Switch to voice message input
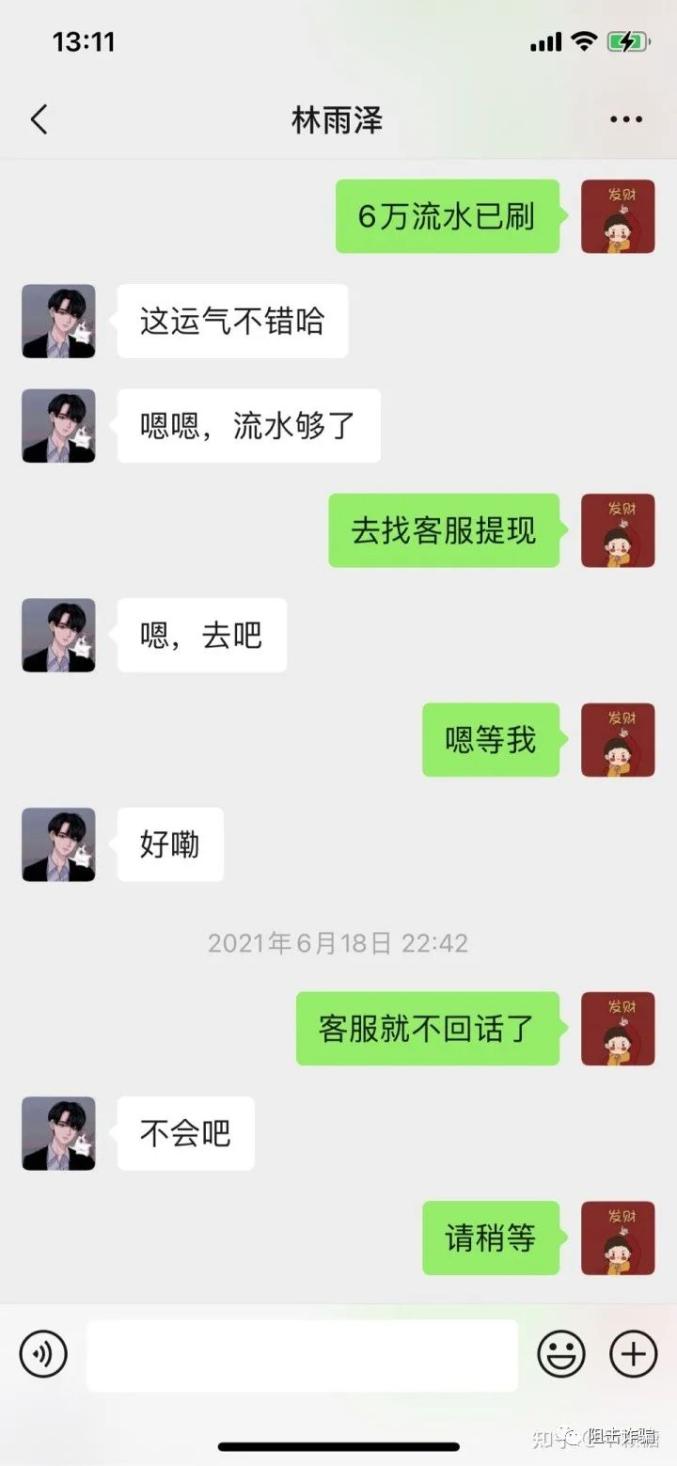Viewport: 677px width, 1466px height. click(x=43, y=1355)
